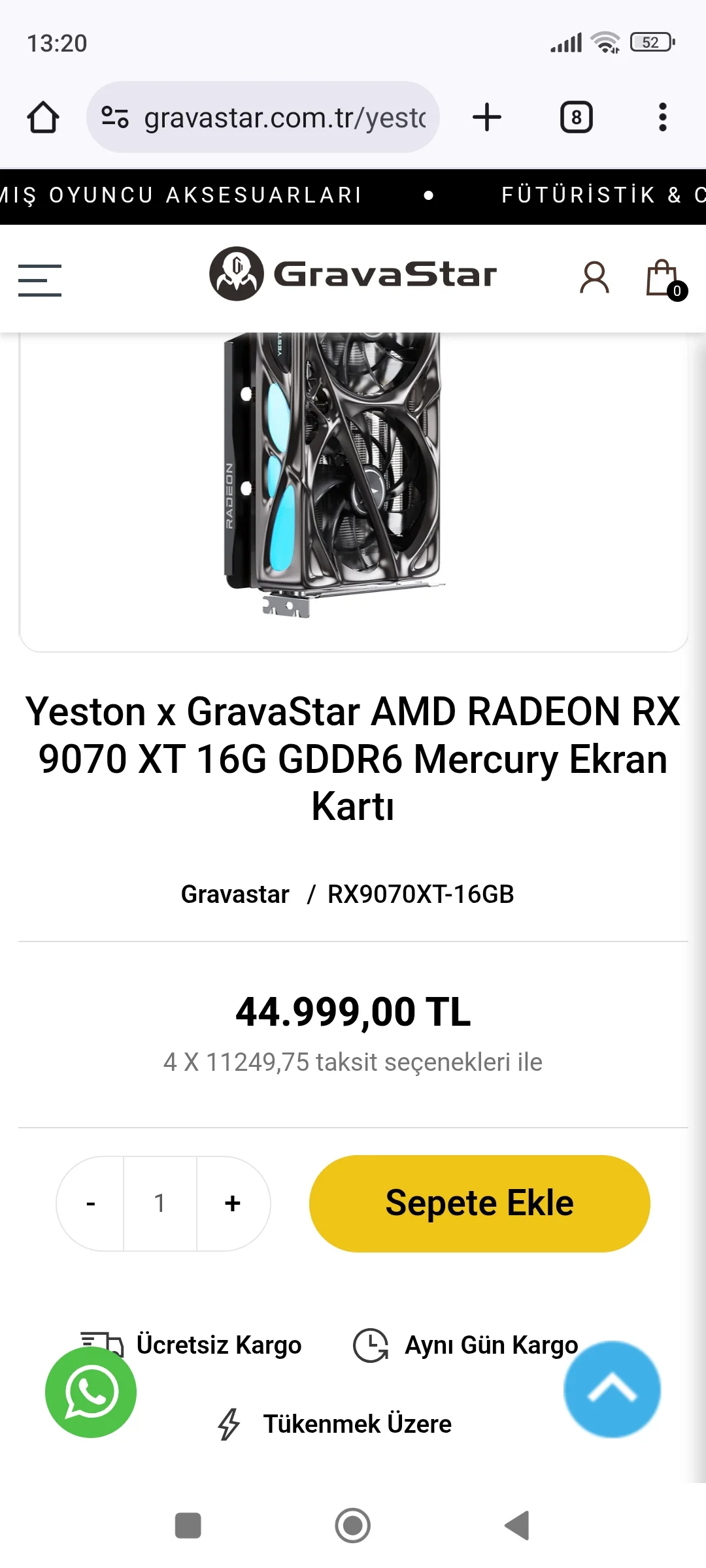Show the open tabs switcher
706x1568 pixels.
(x=576, y=118)
